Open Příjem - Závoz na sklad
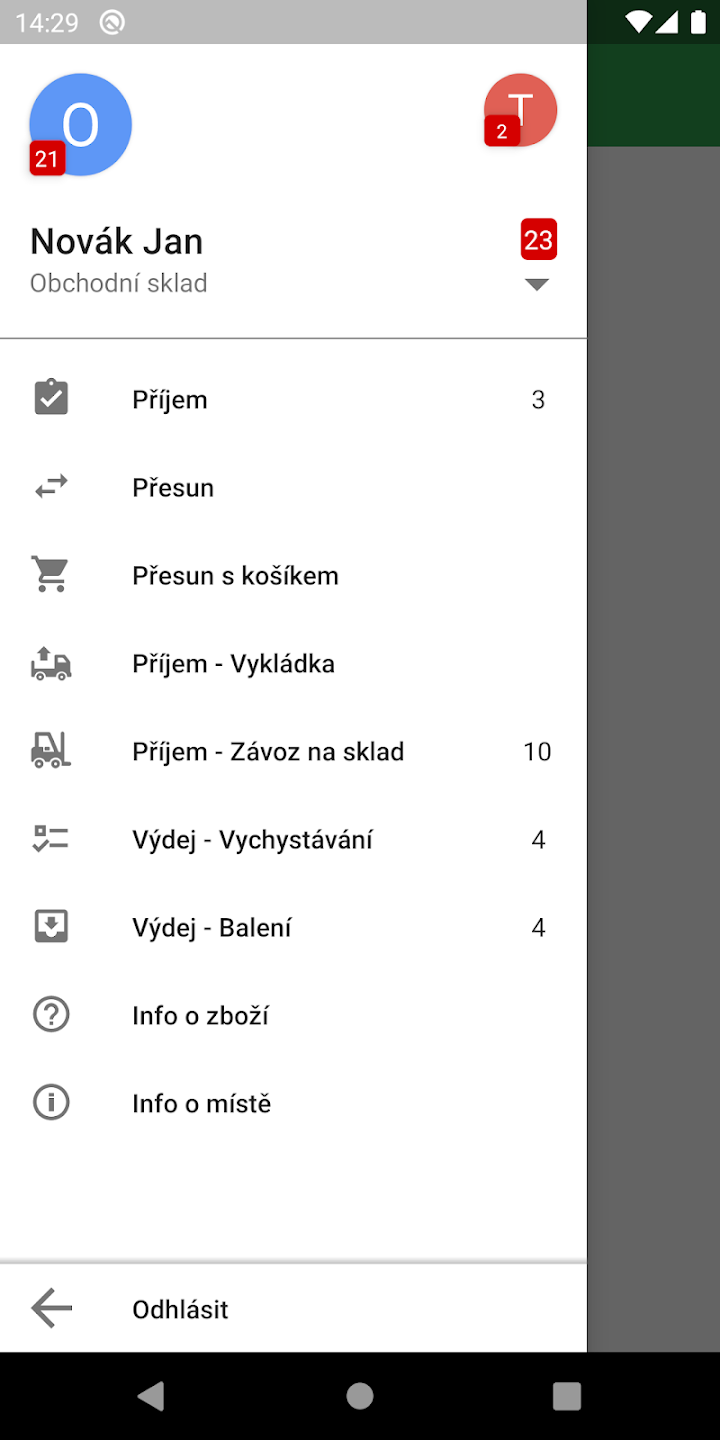720x1440 pixels. (293, 752)
